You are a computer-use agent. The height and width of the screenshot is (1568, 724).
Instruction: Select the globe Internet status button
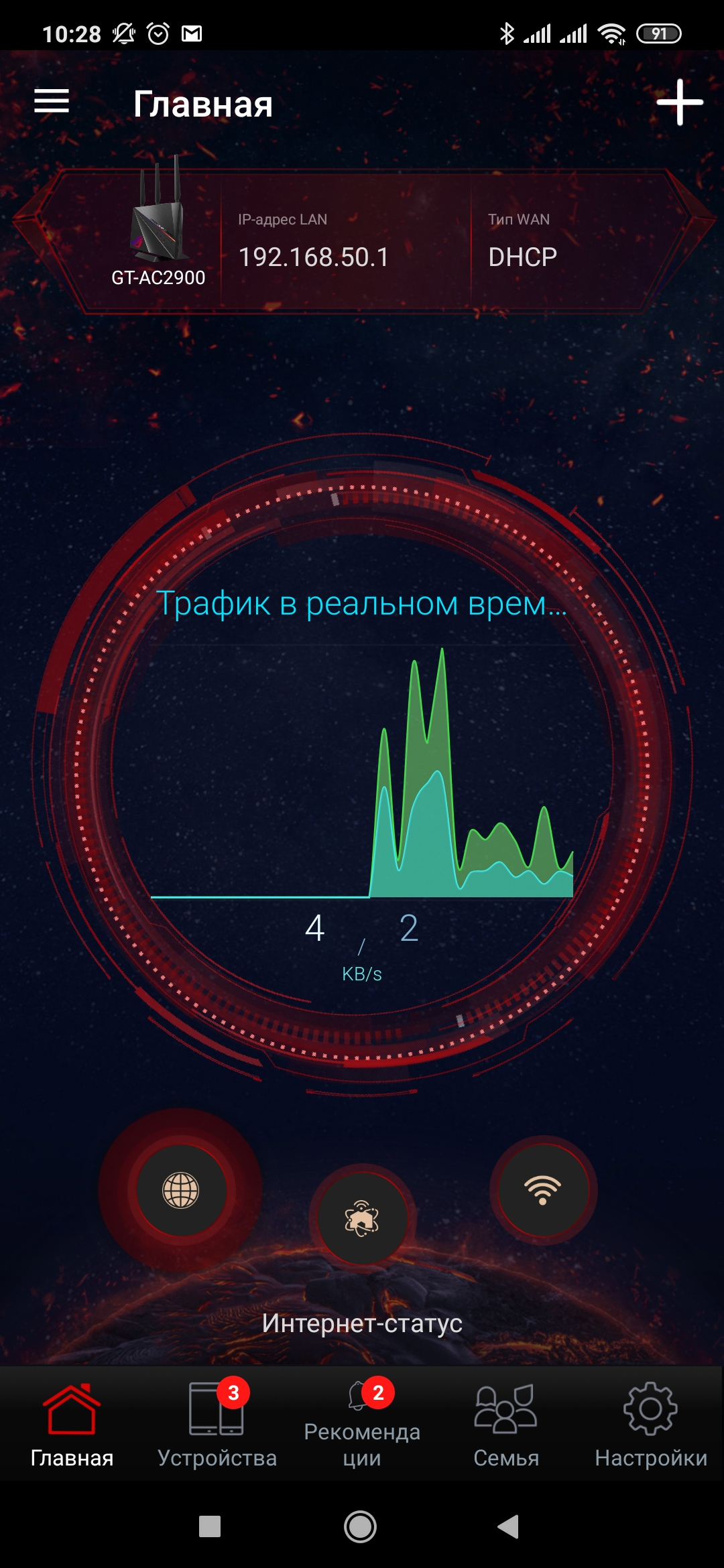[x=181, y=1191]
